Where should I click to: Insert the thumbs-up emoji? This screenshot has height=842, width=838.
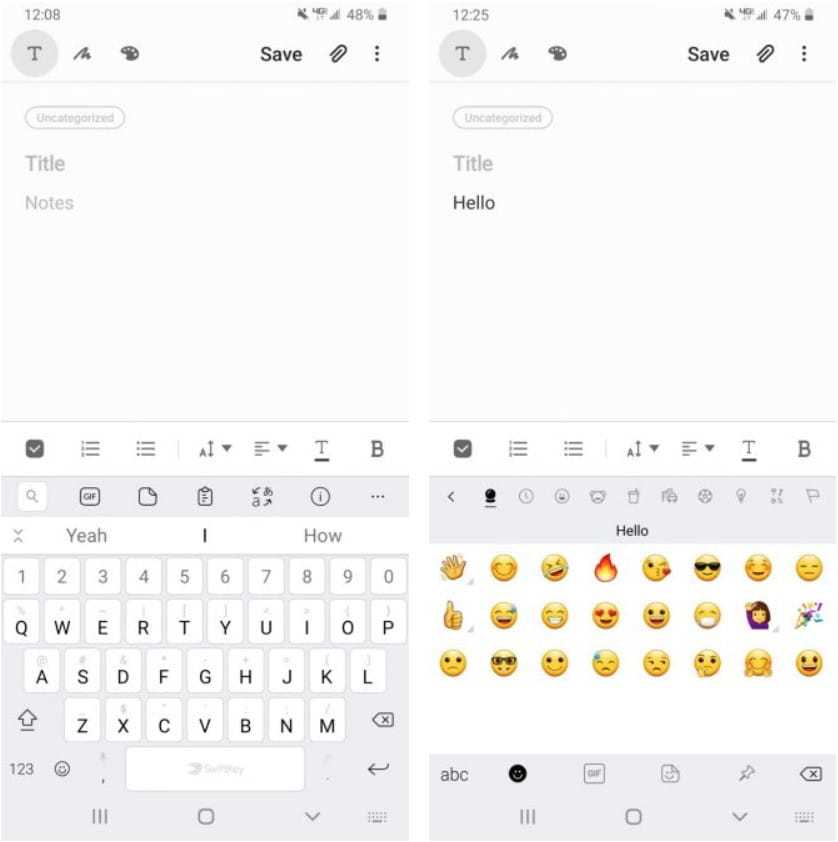(x=452, y=616)
